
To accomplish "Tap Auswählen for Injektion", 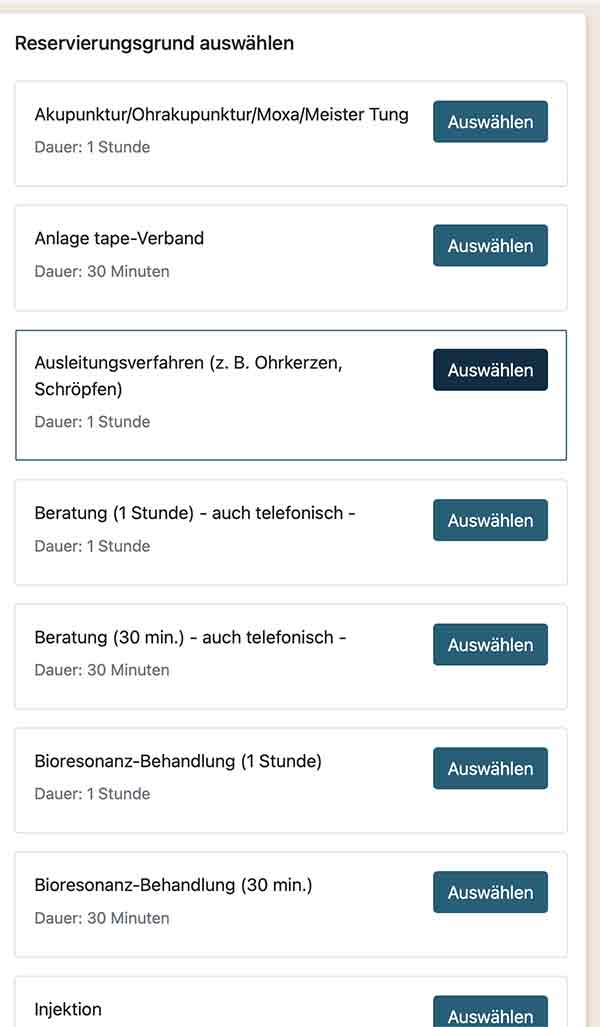I will pyautogui.click(x=490, y=1014).
